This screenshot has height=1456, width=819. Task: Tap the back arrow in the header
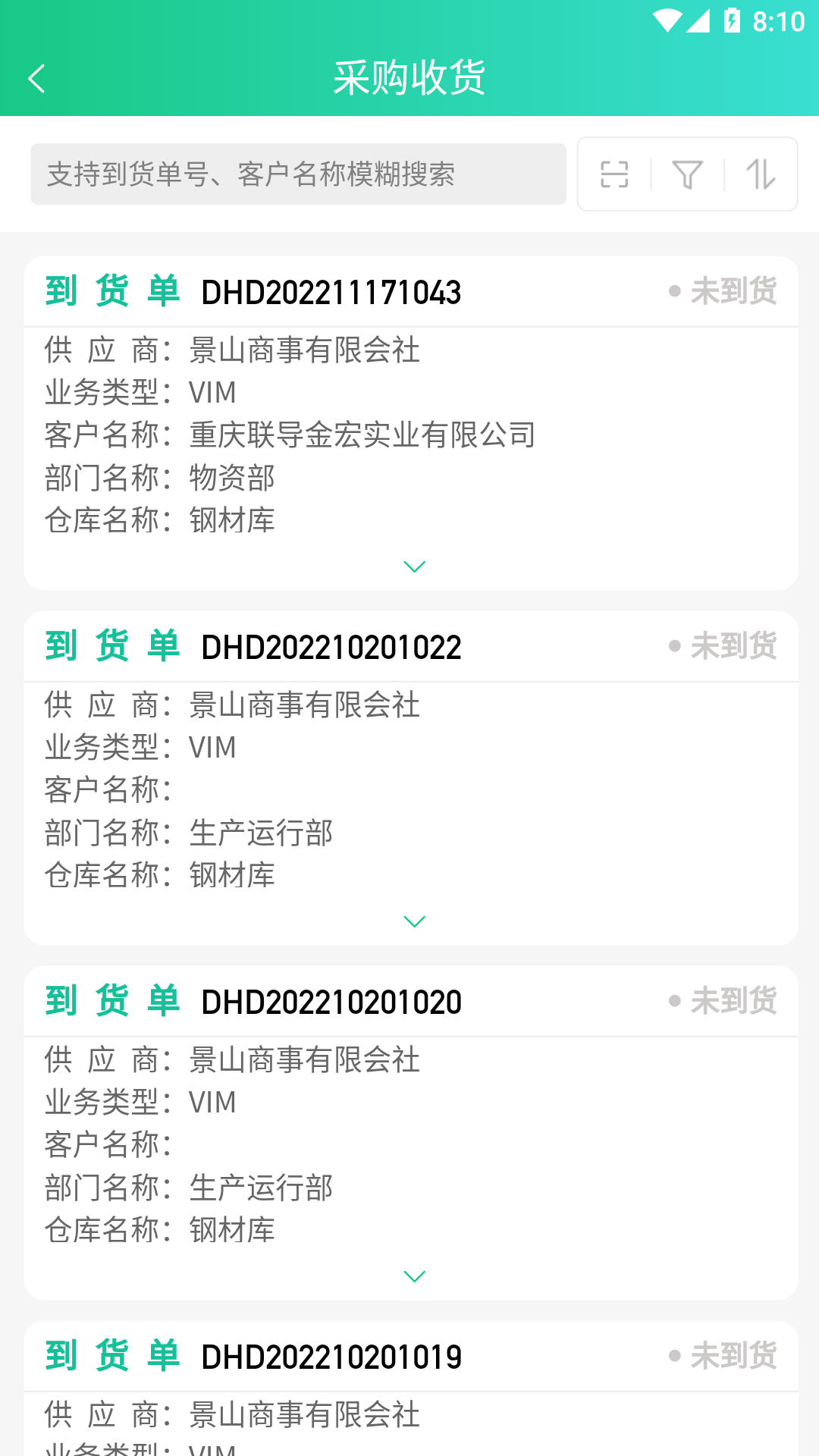click(x=36, y=78)
